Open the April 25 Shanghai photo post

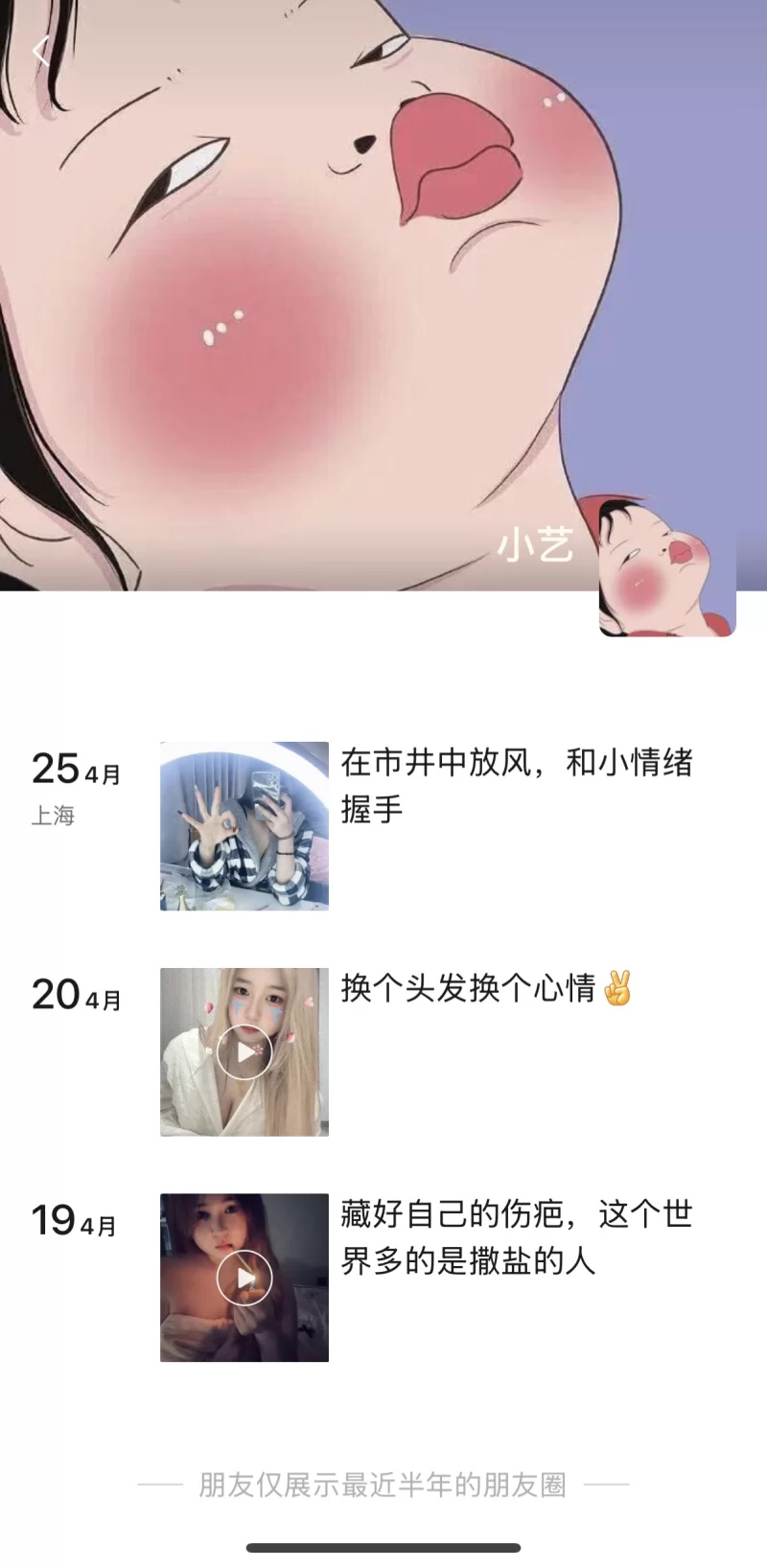click(x=244, y=826)
